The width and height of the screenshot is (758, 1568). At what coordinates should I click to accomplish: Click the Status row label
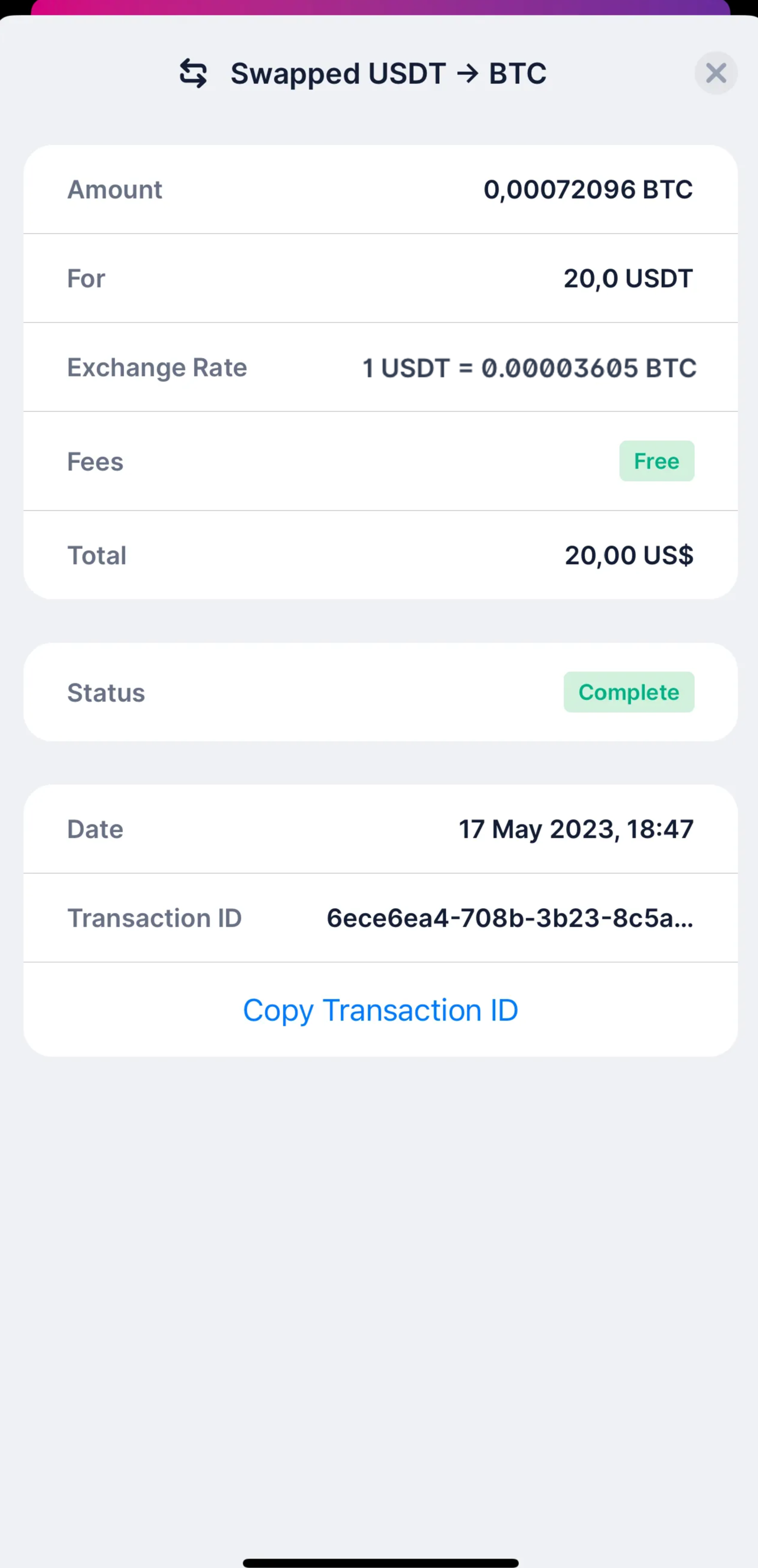106,692
